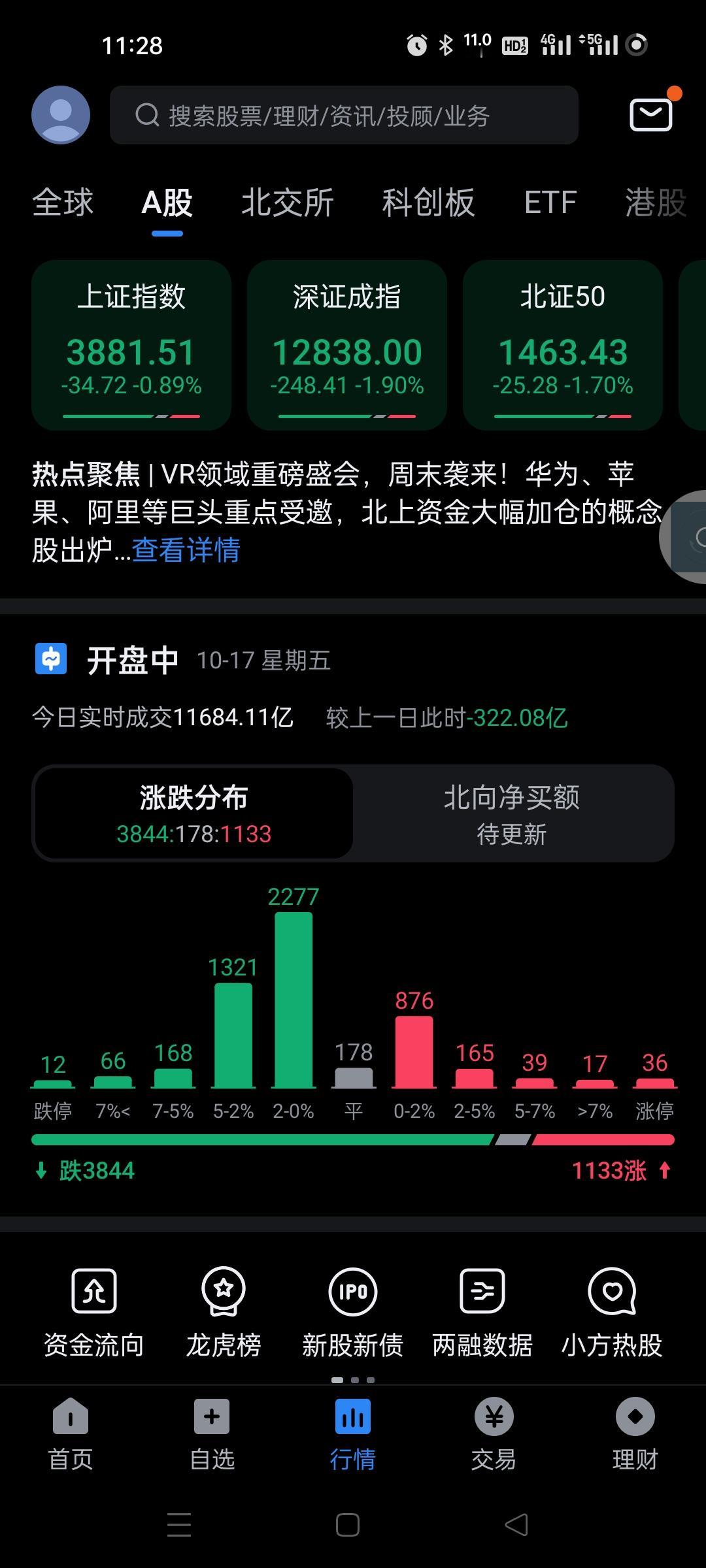This screenshot has width=706, height=1568.
Task: Switch to the 自选 watchlist tab
Action: coord(212,1434)
